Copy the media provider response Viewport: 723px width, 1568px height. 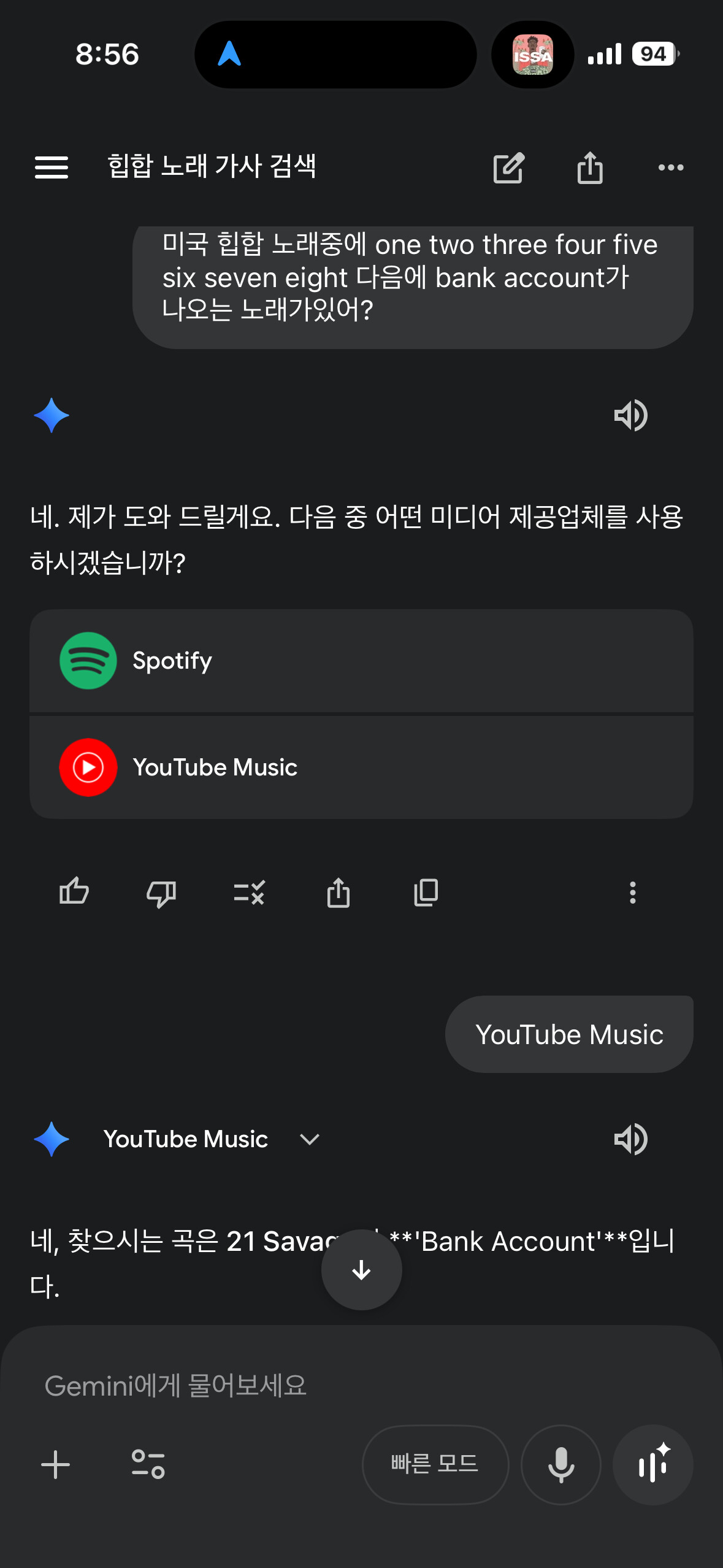click(426, 893)
